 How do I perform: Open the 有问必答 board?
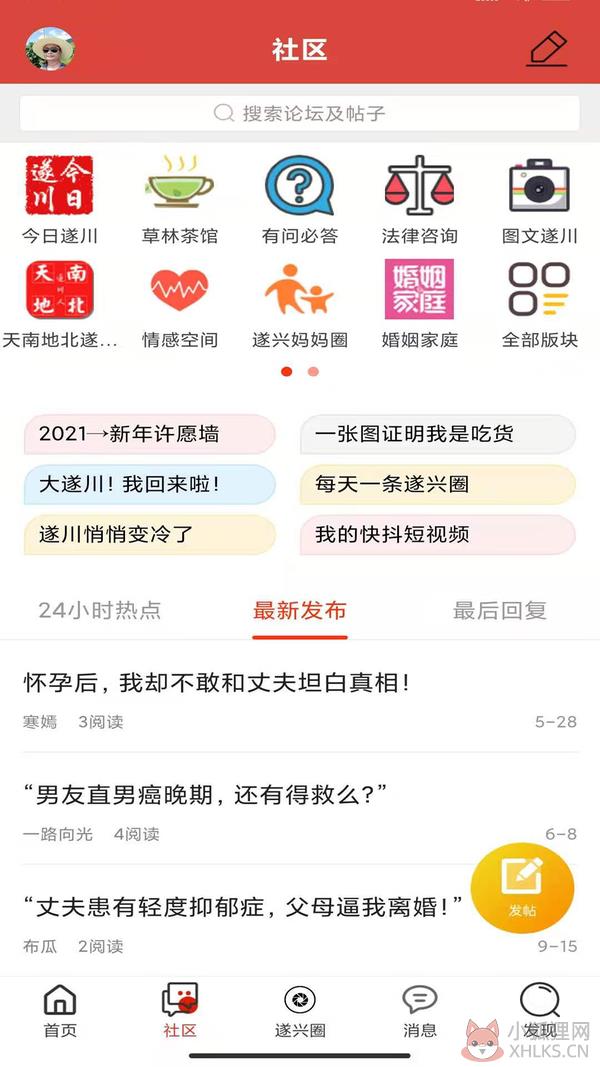(x=299, y=199)
